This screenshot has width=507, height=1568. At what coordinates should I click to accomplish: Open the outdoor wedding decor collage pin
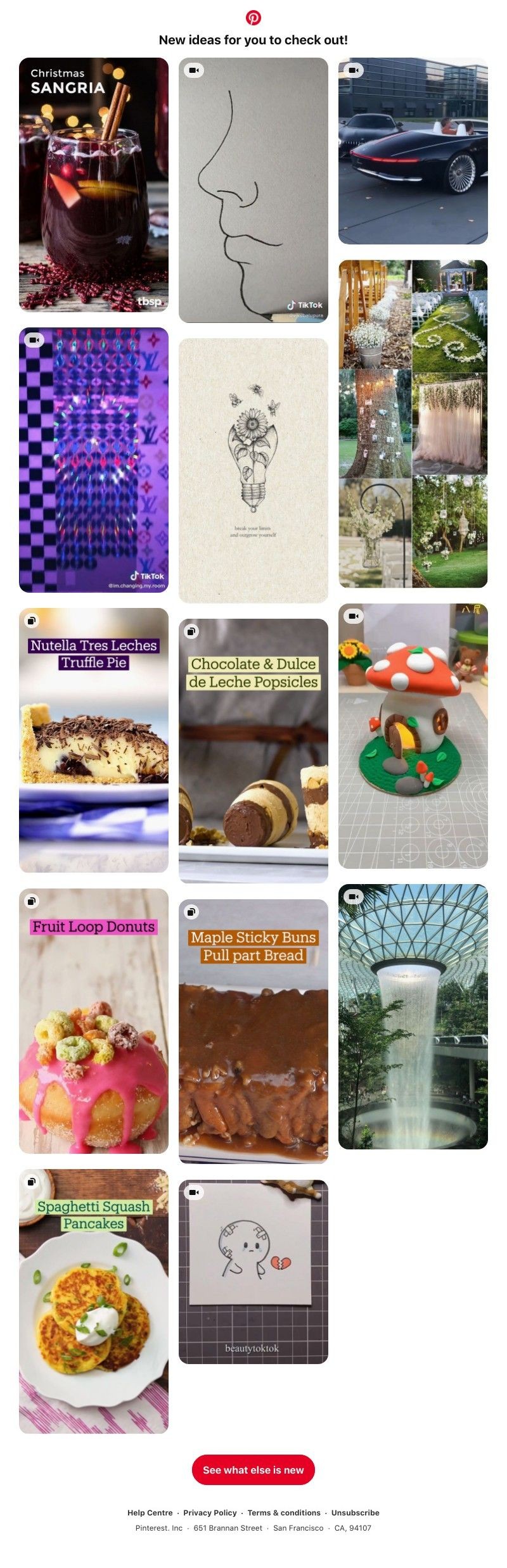click(x=413, y=424)
